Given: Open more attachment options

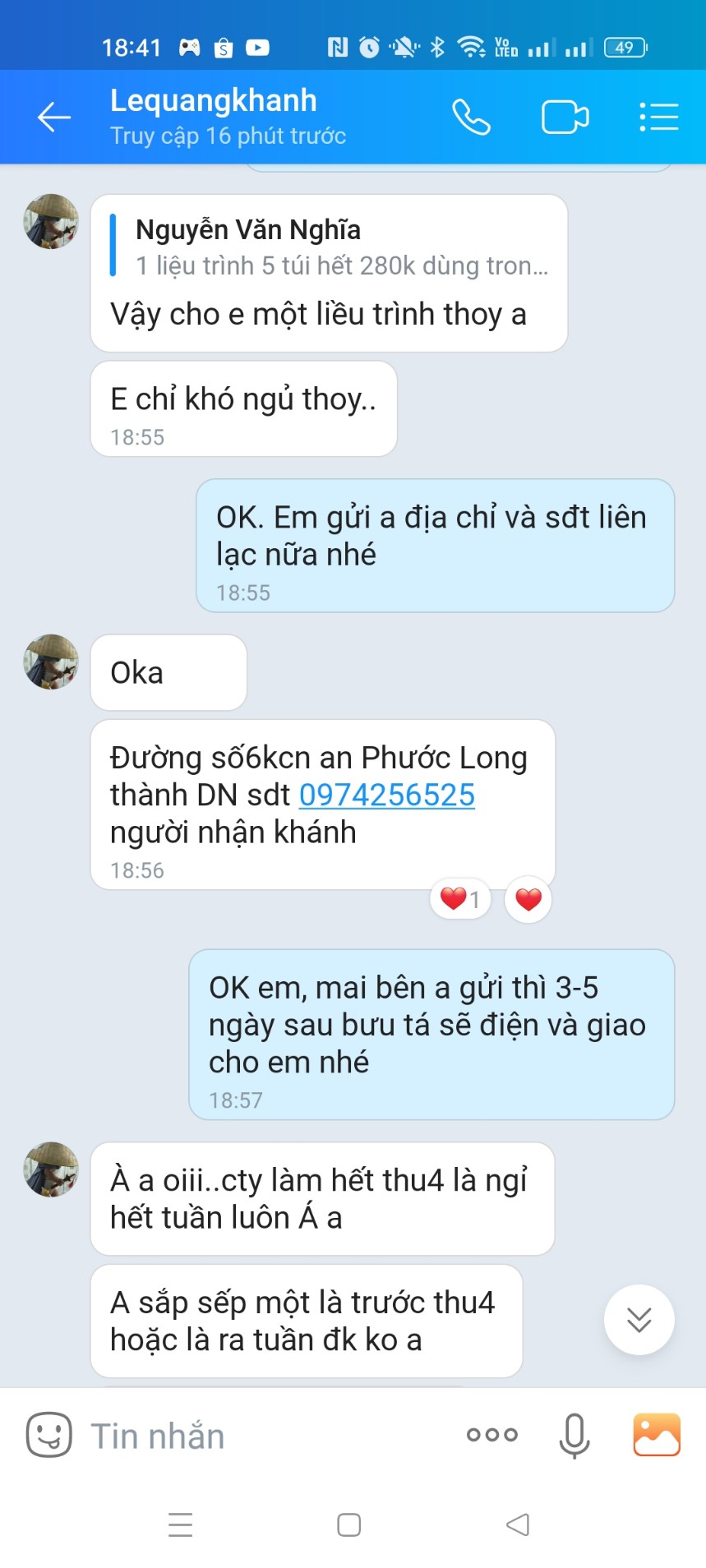Looking at the screenshot, I should click(491, 1435).
